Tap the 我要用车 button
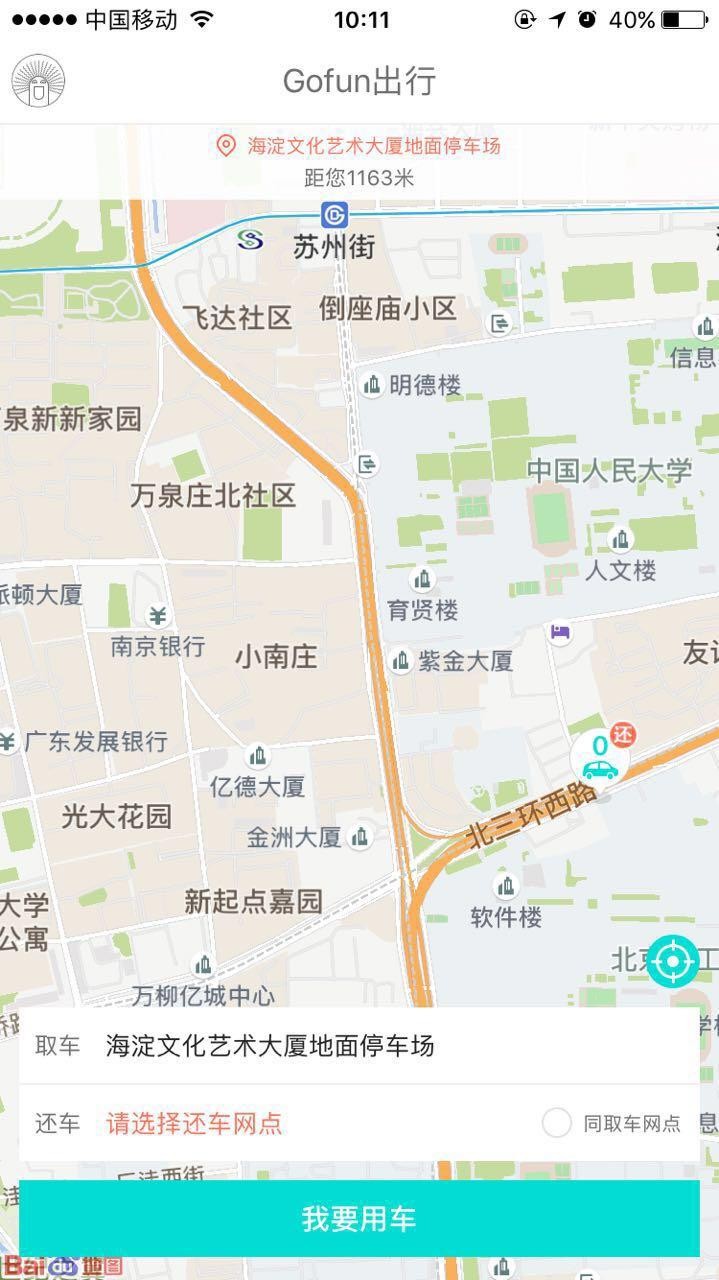 tap(359, 1219)
